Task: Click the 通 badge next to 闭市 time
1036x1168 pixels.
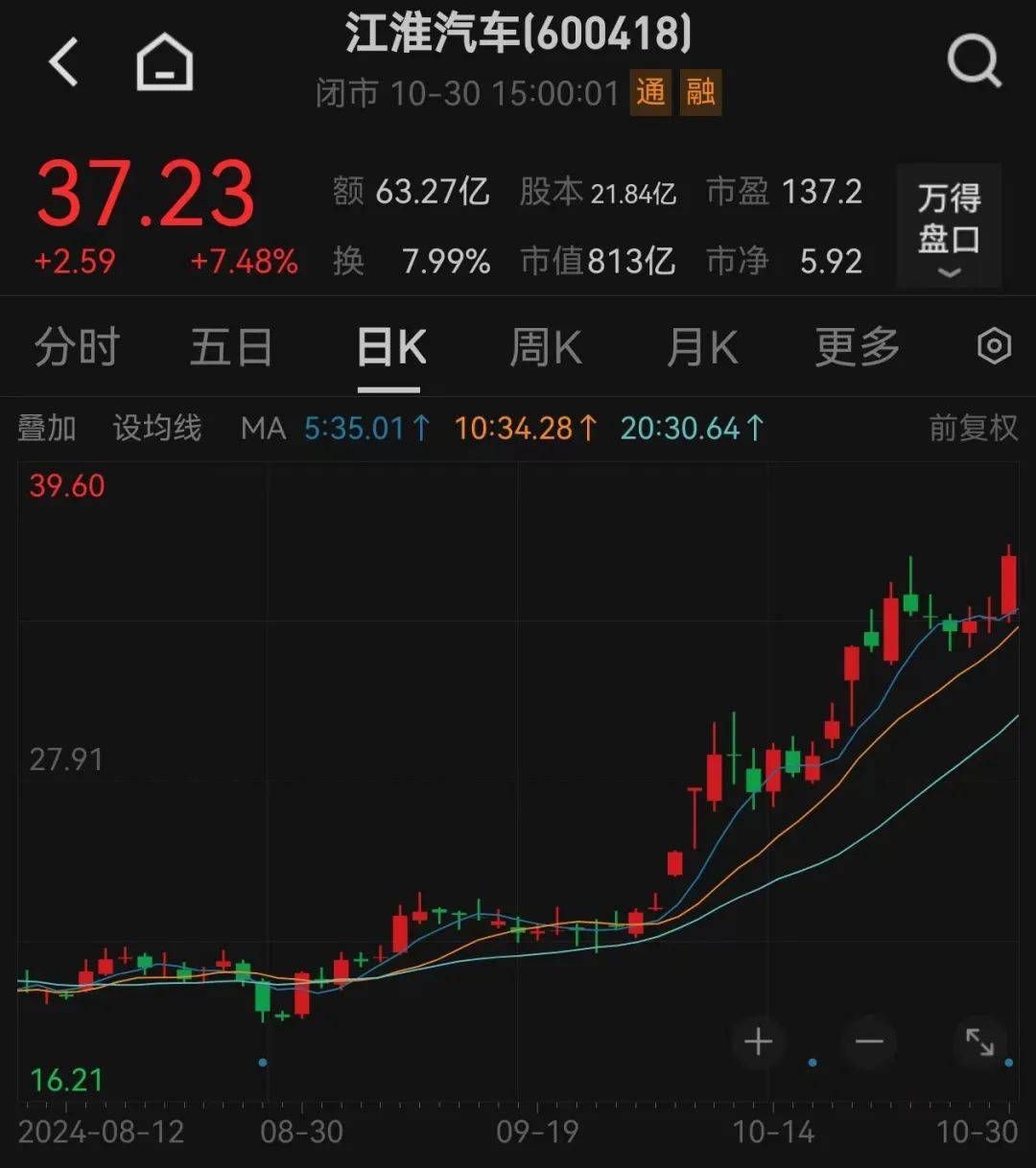Action: click(651, 94)
